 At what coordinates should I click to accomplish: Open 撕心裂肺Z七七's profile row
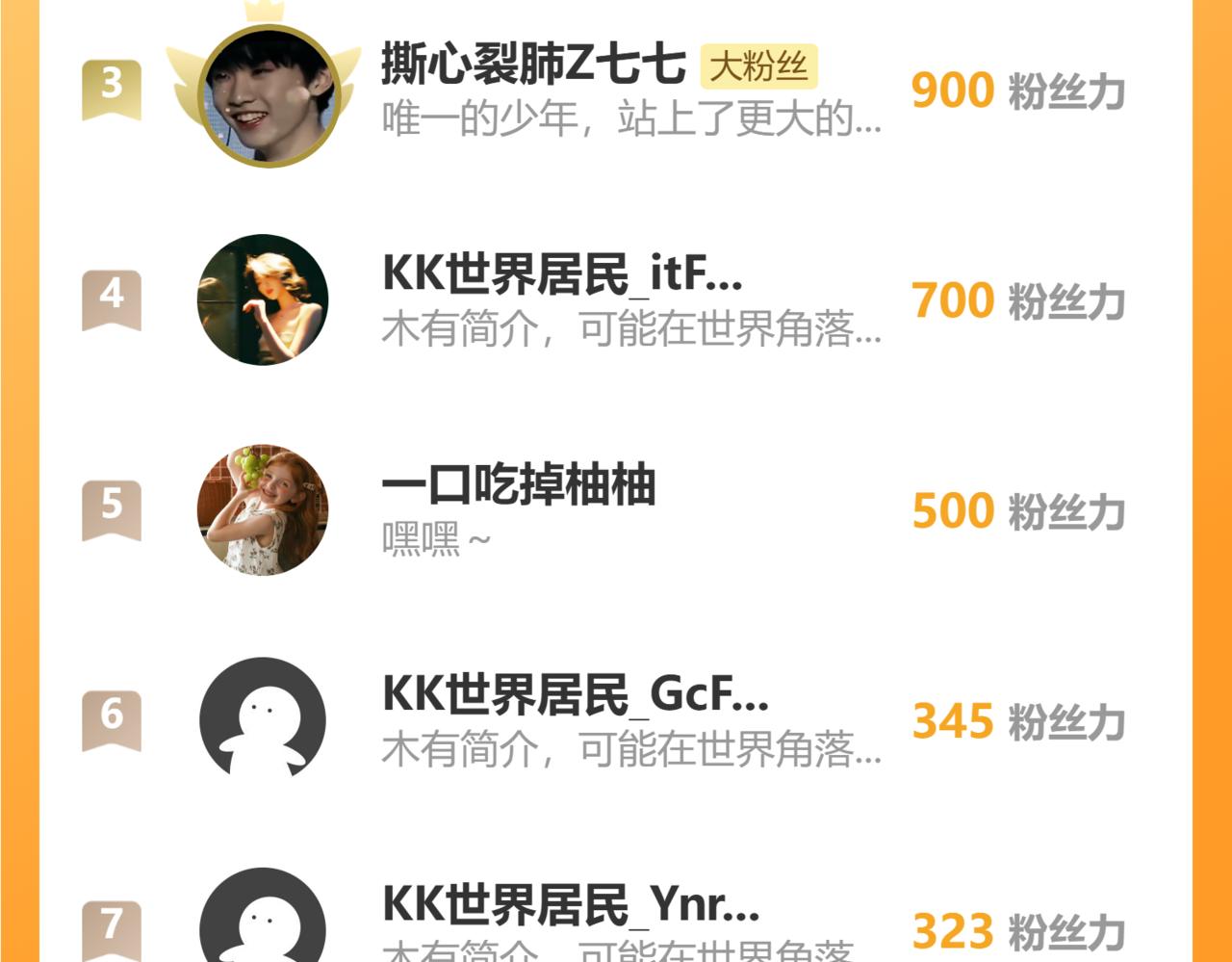[616, 91]
